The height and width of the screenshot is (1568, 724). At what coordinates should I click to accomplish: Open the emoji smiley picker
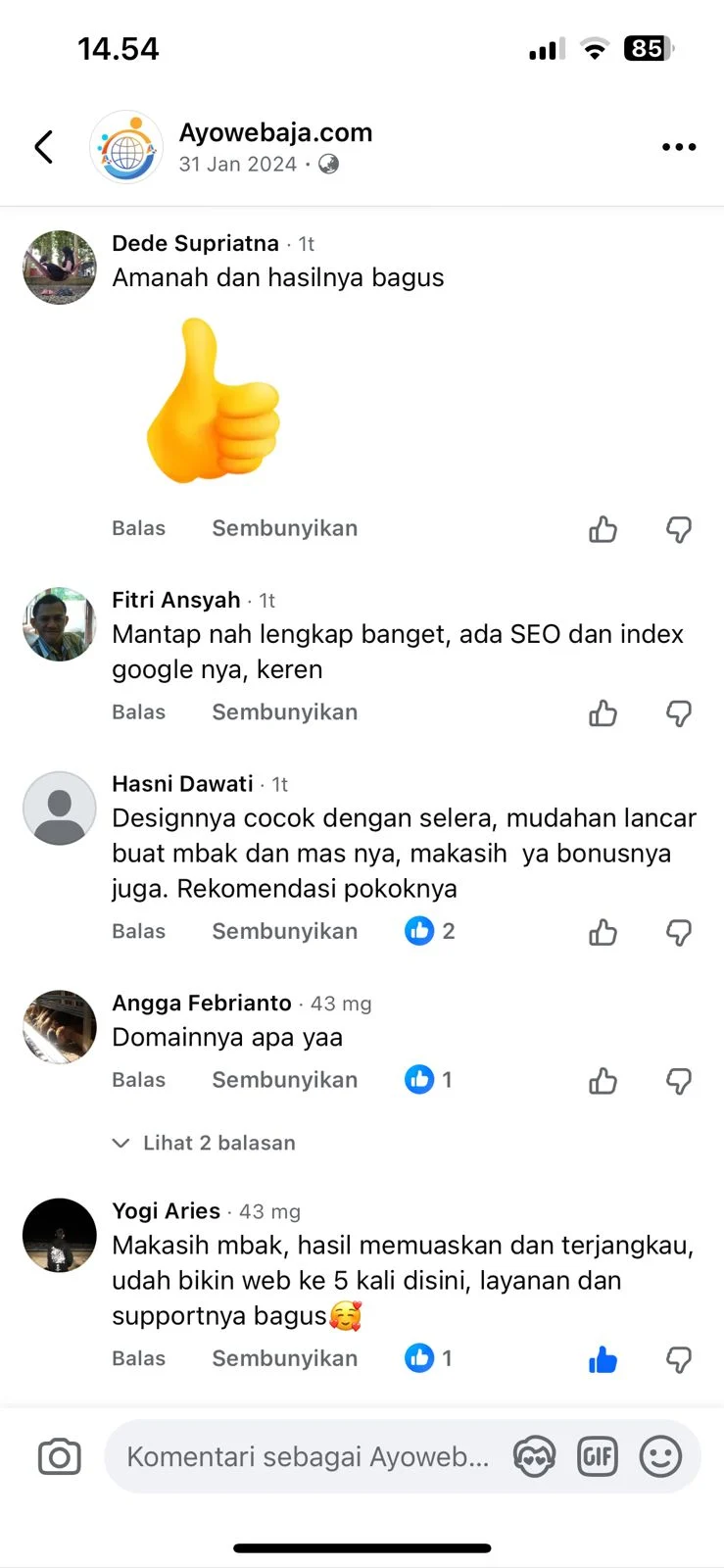tap(660, 1457)
